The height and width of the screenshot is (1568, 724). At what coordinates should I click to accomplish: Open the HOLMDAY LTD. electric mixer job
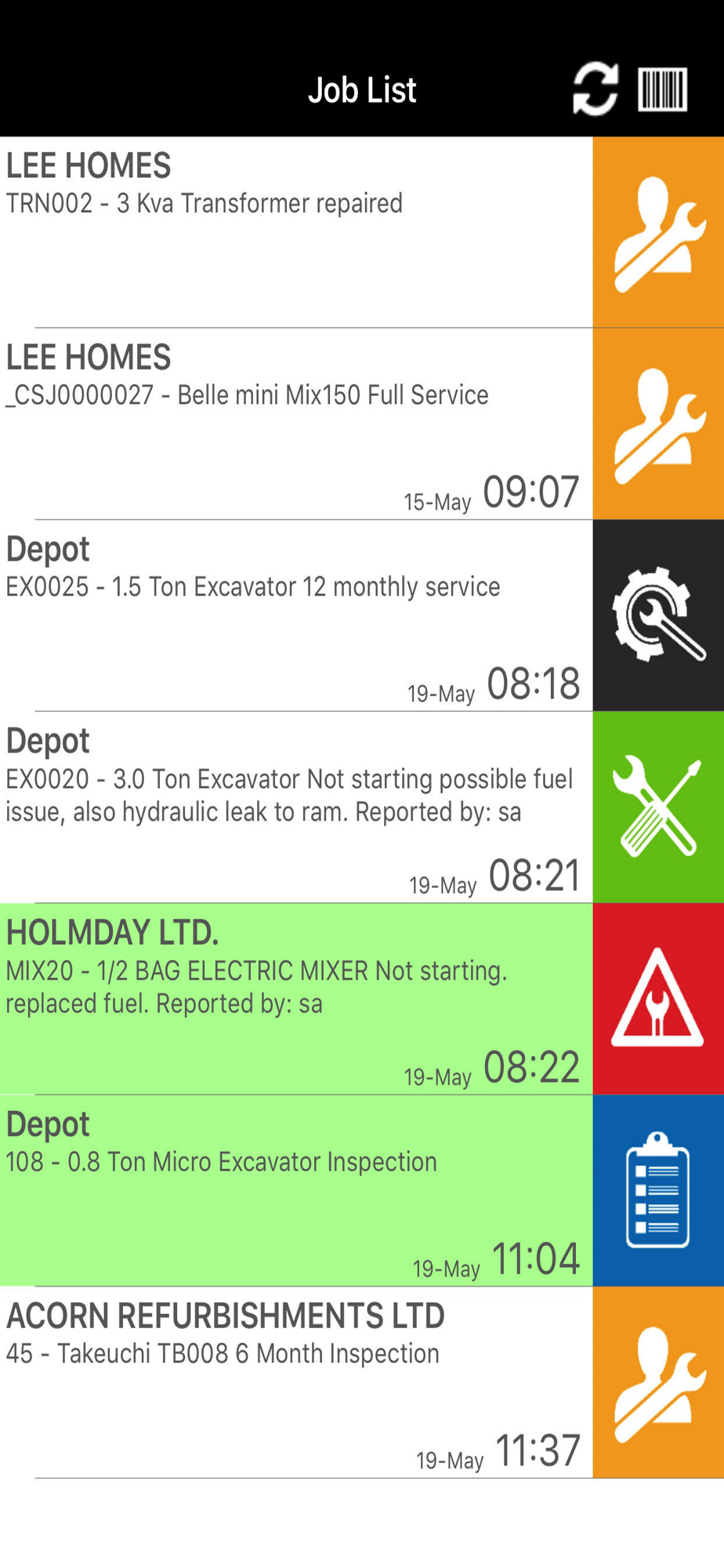pyautogui.click(x=296, y=999)
